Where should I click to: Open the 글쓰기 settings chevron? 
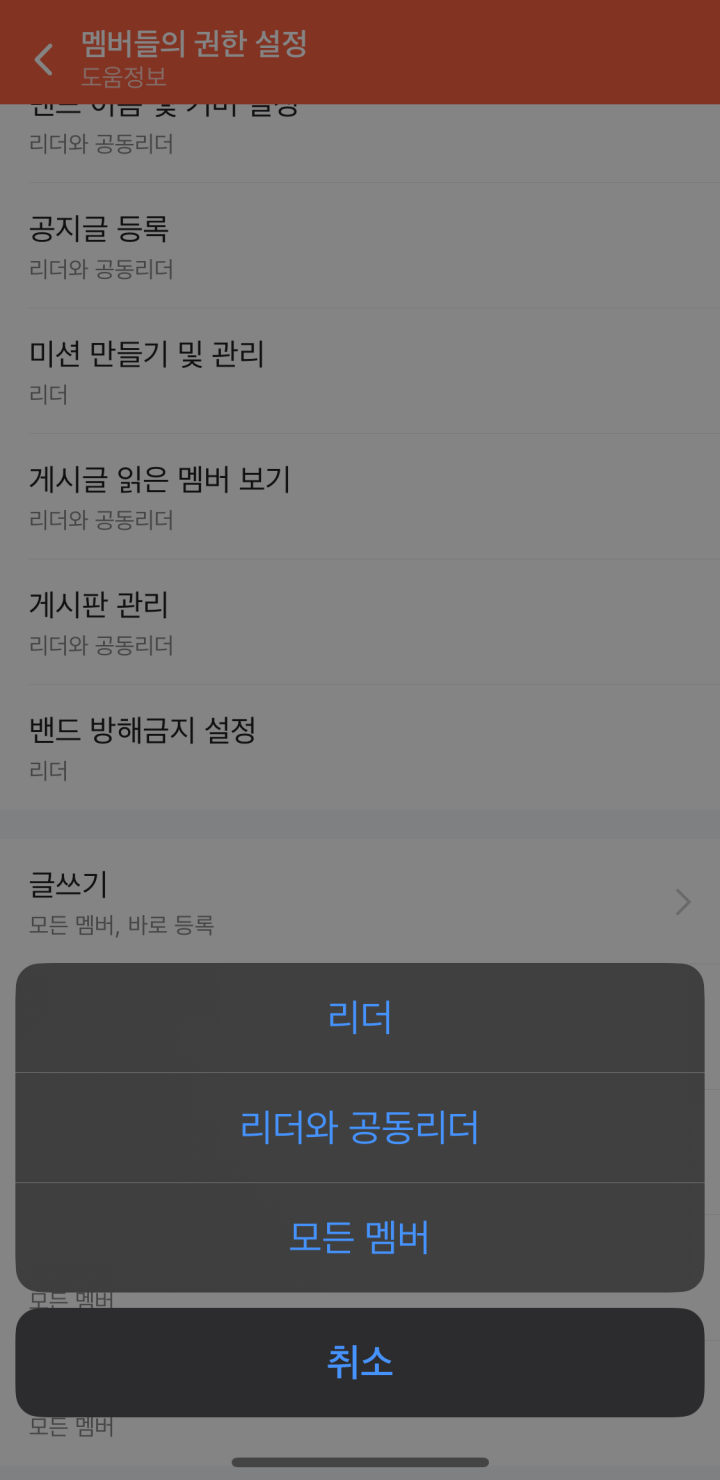point(683,902)
